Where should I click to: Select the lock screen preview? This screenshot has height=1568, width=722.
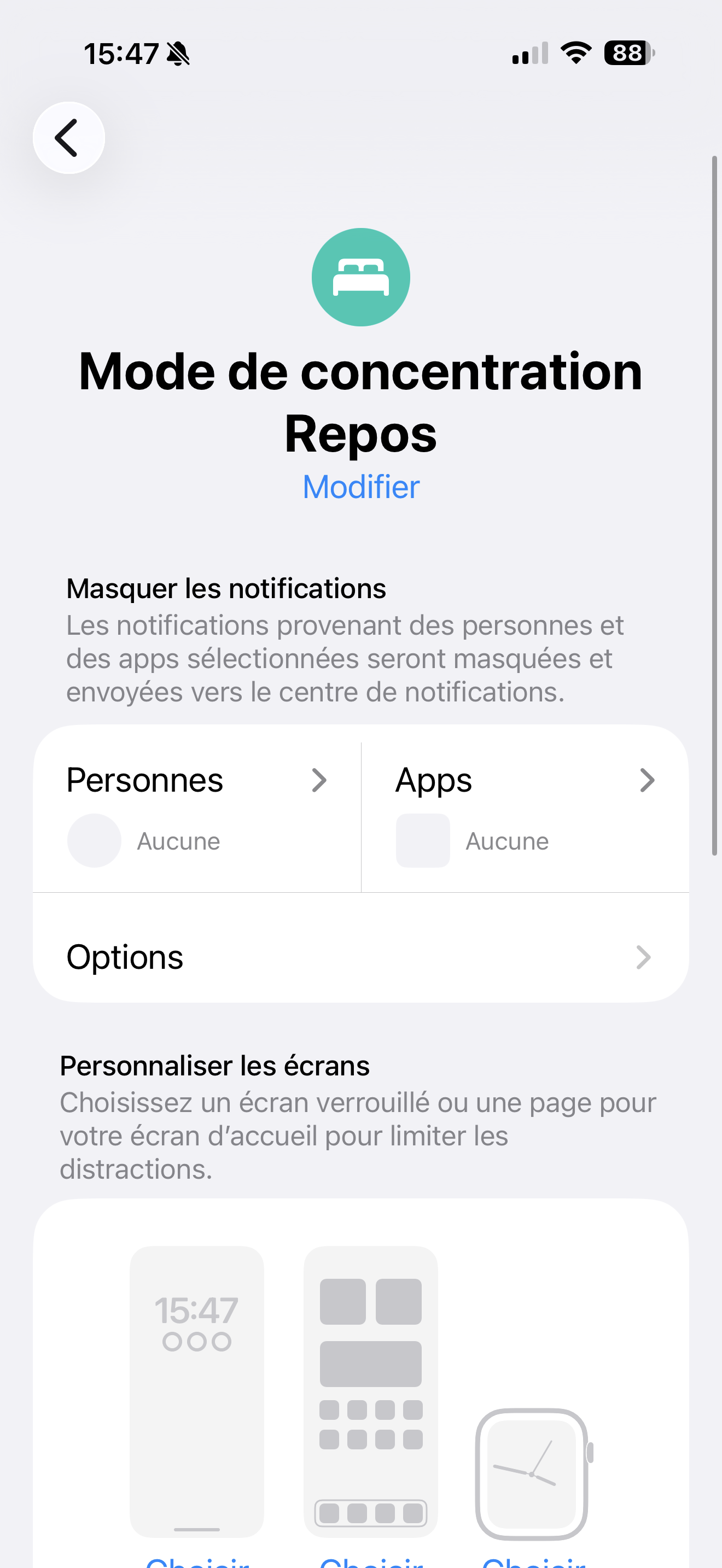[196, 1391]
